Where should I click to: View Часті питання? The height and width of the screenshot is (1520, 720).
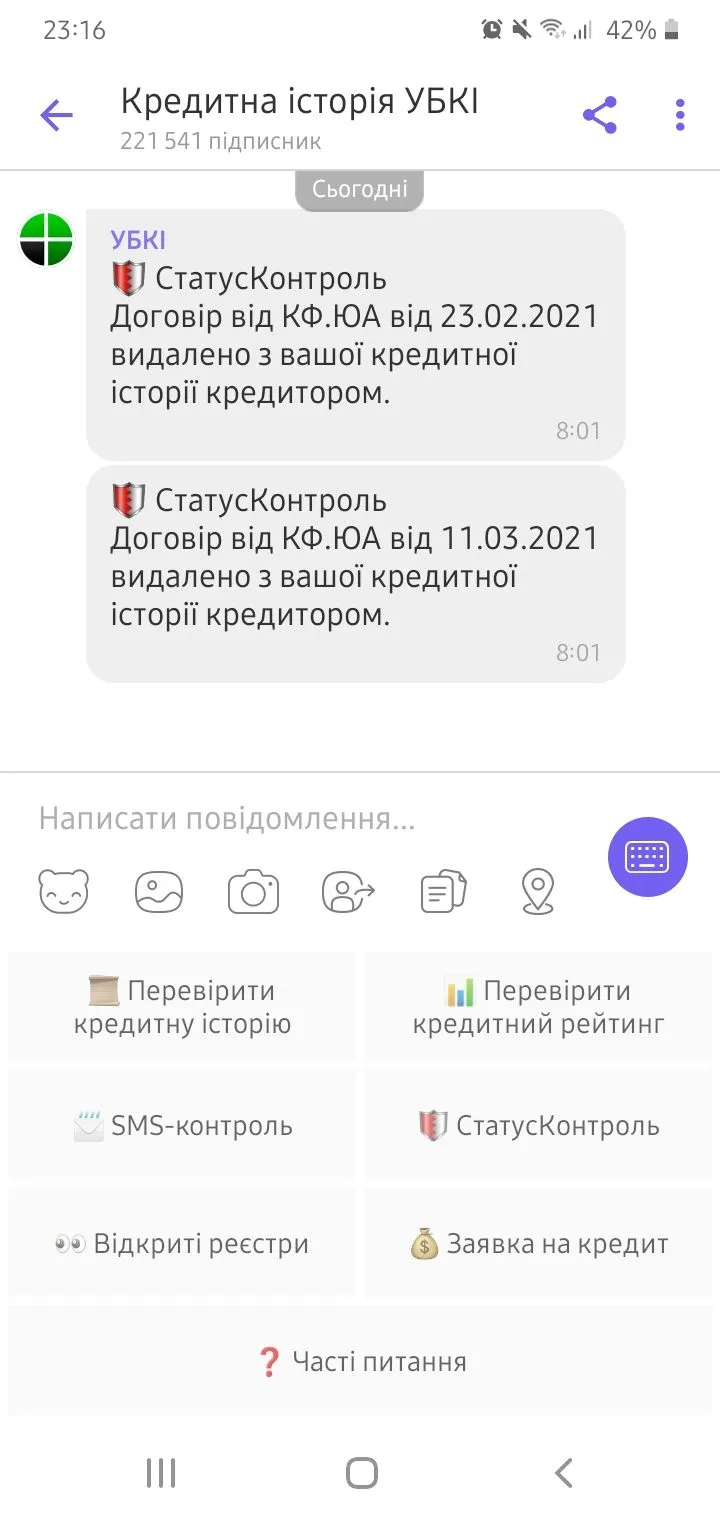[x=361, y=1362]
